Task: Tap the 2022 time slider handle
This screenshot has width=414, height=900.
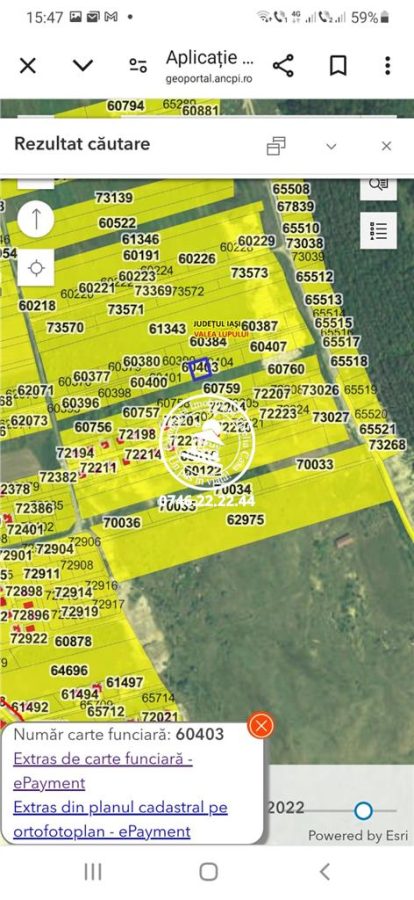Action: coord(363,811)
